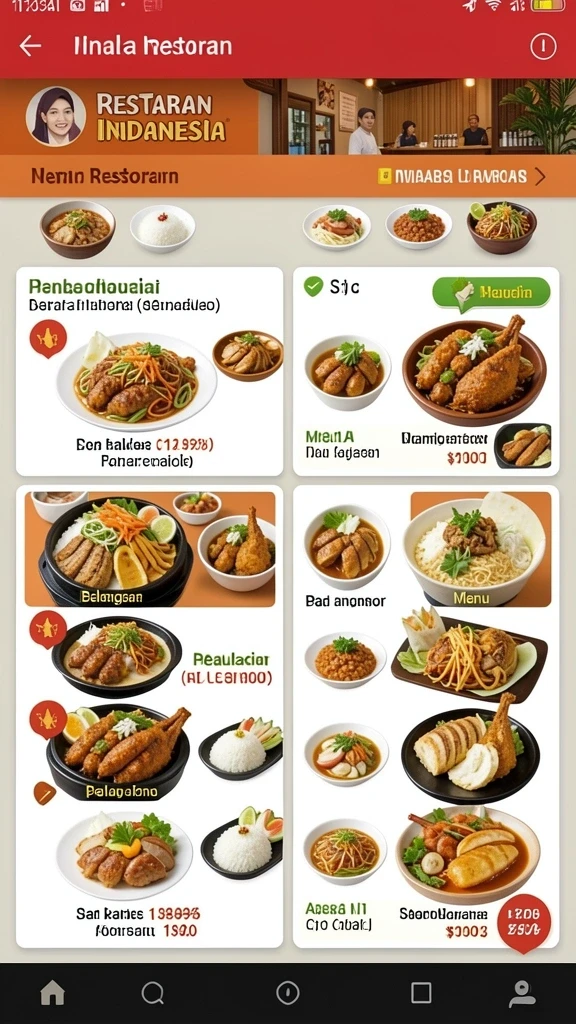Switch to the Home tab in the bottom bar
Image resolution: width=576 pixels, height=1024 pixels.
[x=53, y=993]
